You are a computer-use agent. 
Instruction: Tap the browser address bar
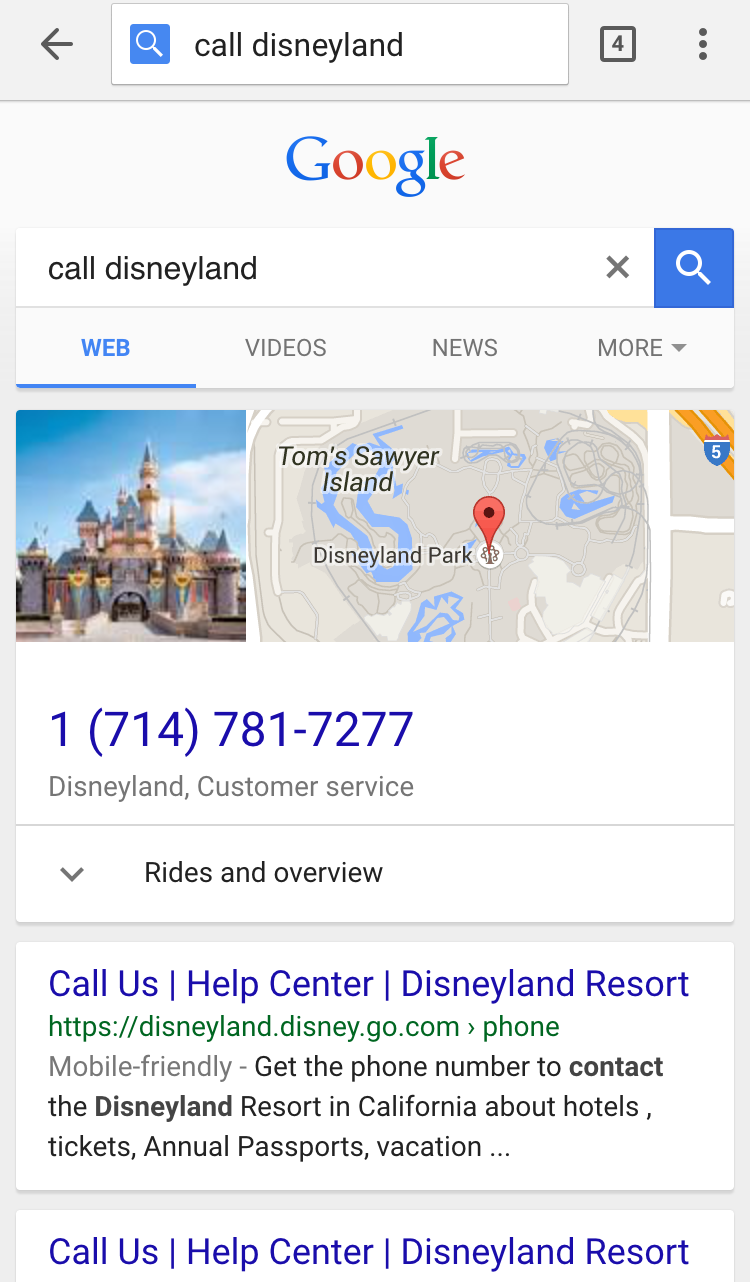340,45
